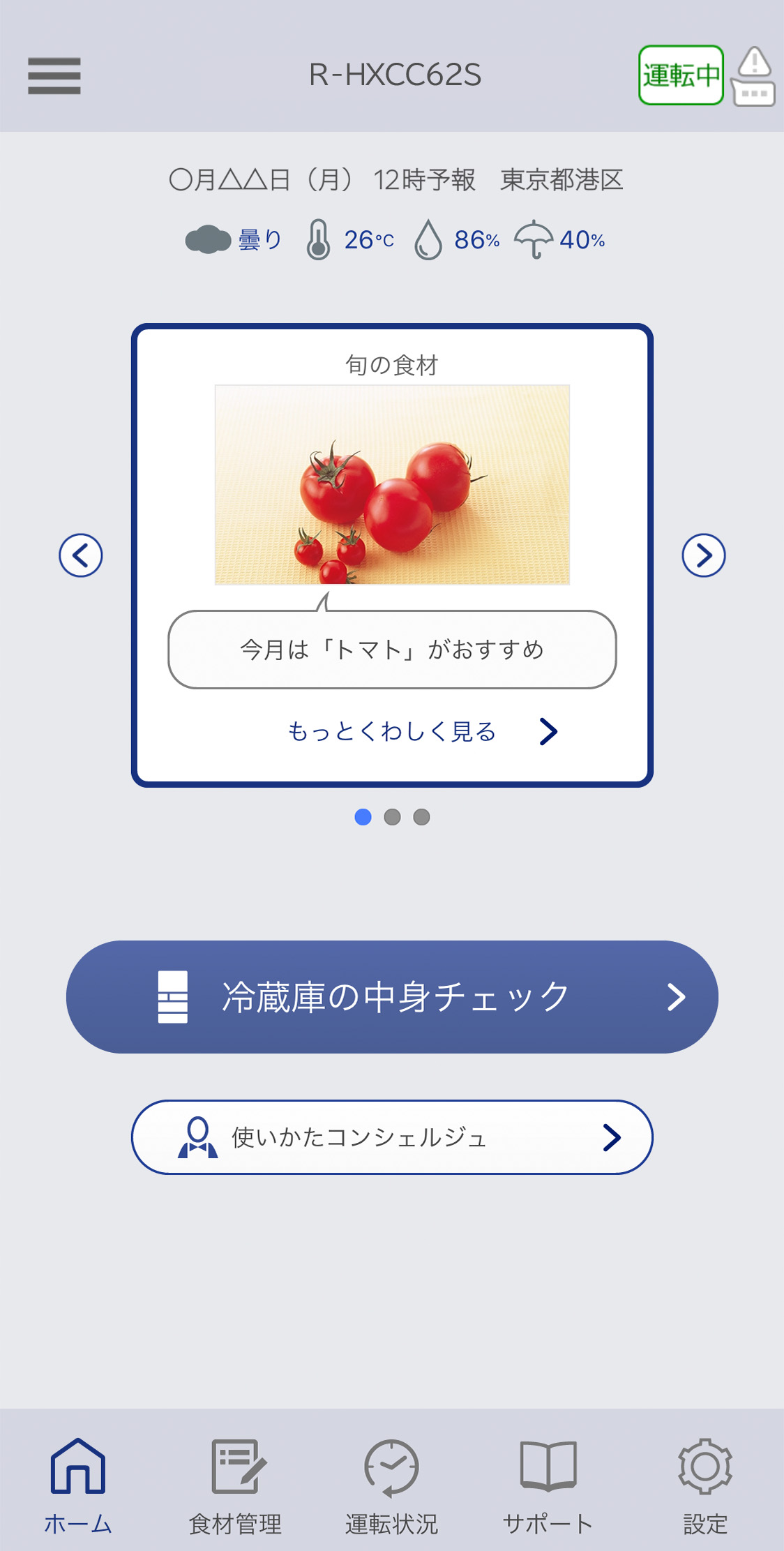Jump to the third carousel page dot

[x=422, y=817]
